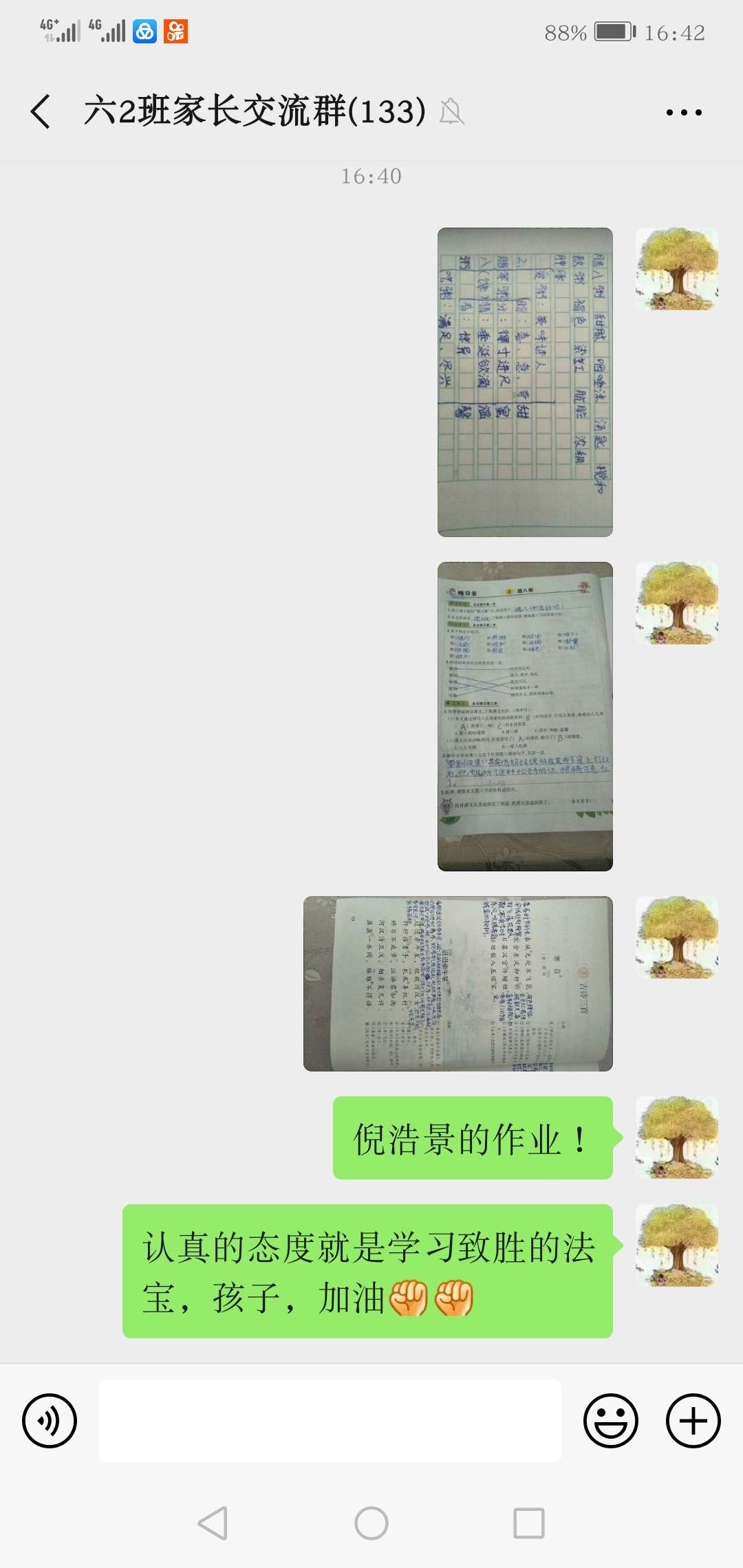
Task: Tap the system home button
Action: (371, 1523)
